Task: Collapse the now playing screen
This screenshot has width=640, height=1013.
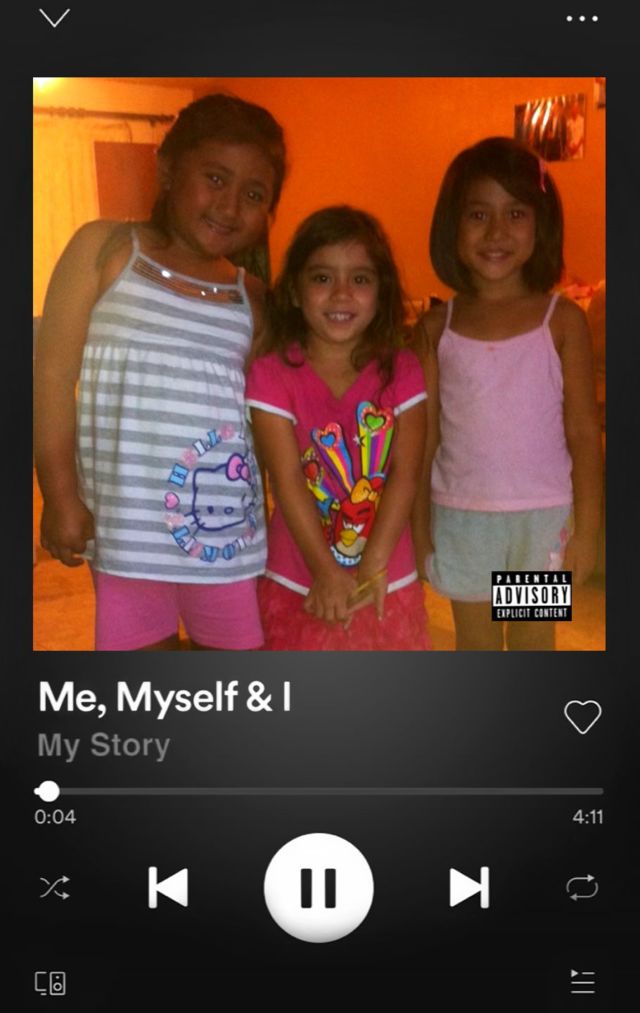Action: 54,18
